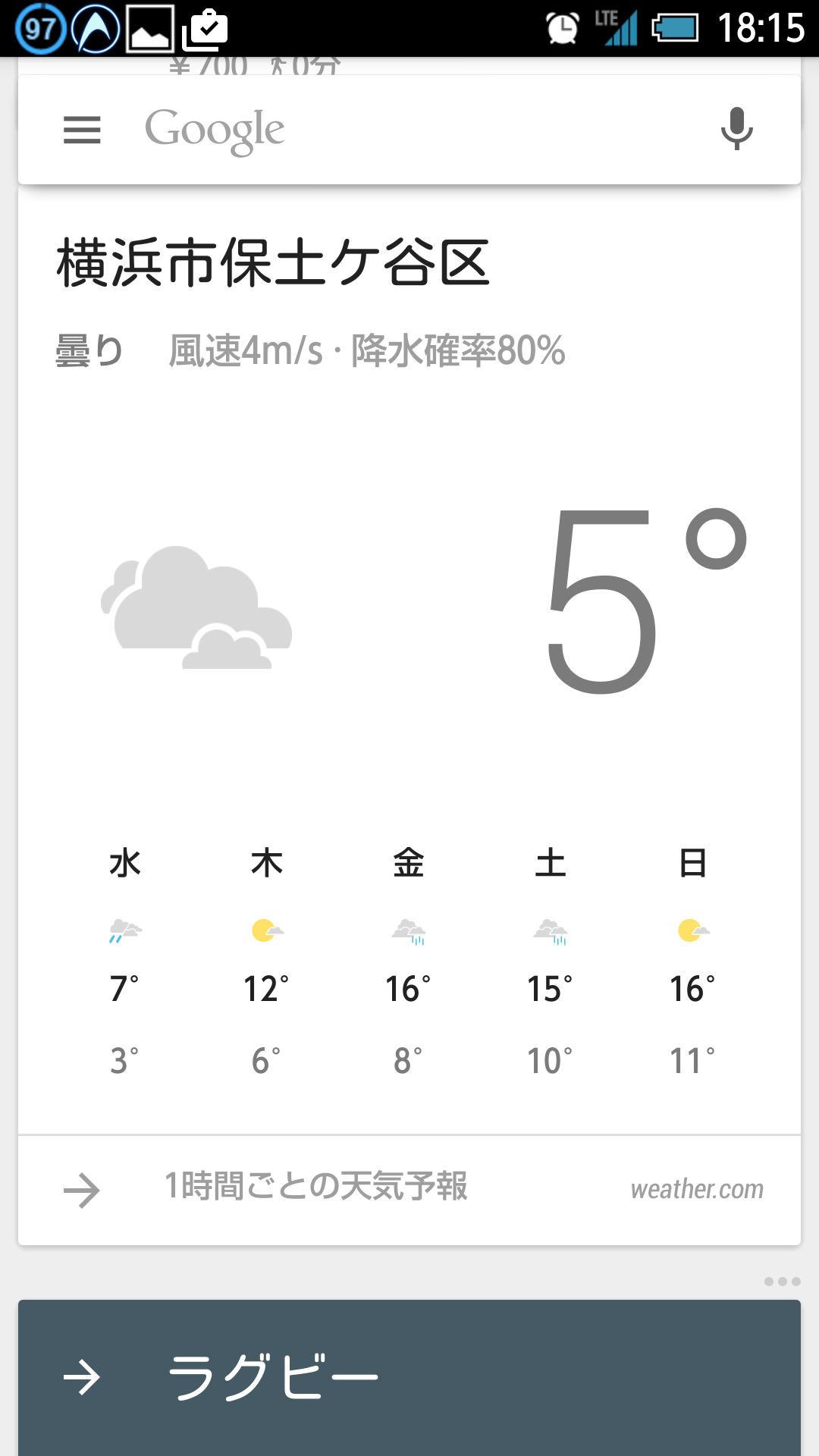Open the hamburger drawer menu
This screenshot has height=1456, width=819.
[82, 130]
